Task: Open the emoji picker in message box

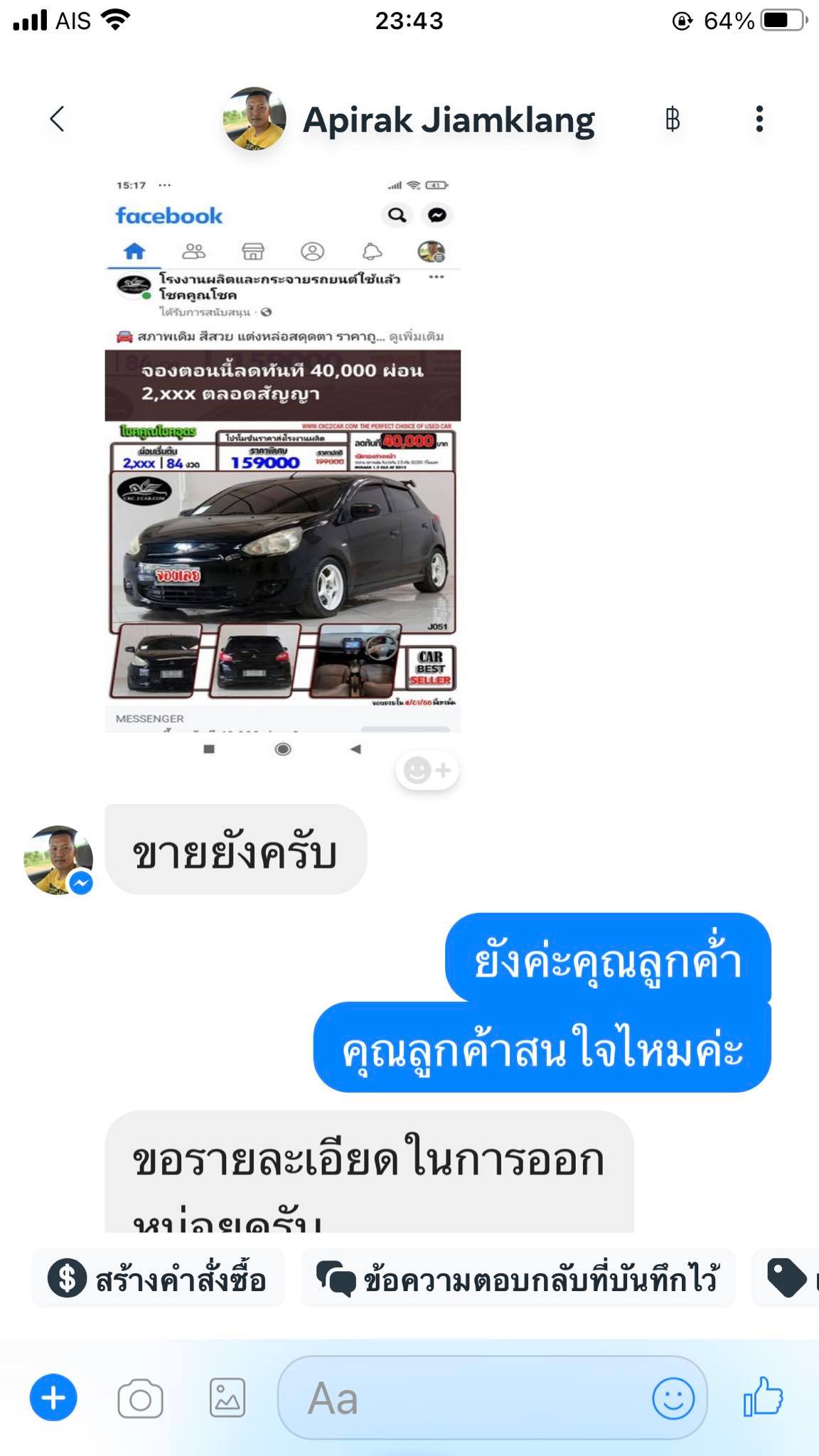Action: [x=673, y=1398]
